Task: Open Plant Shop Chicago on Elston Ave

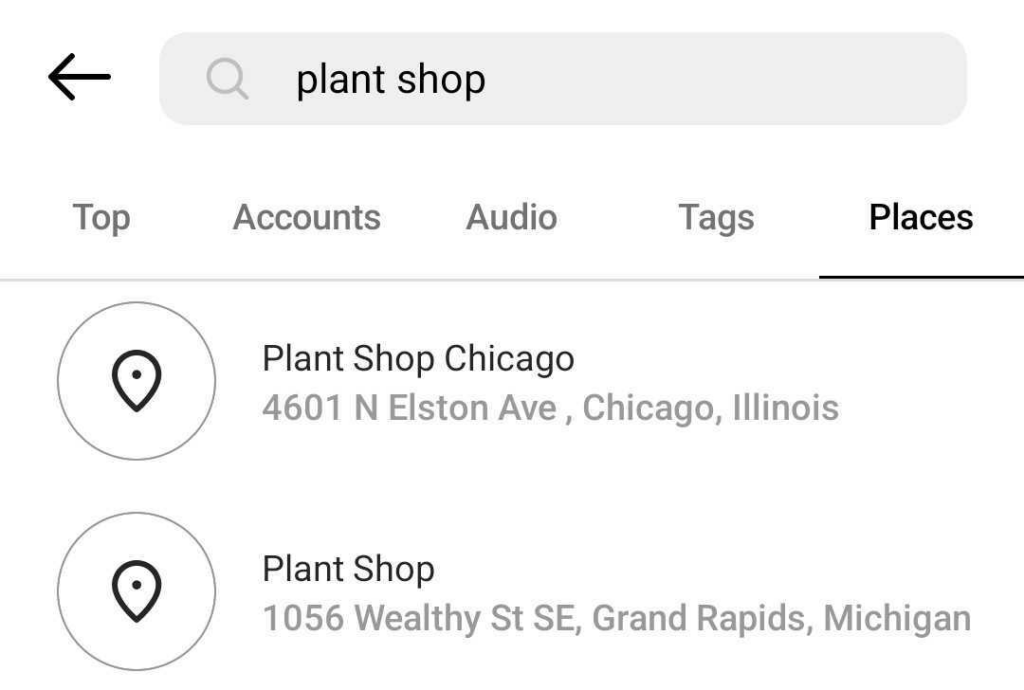Action: [x=550, y=382]
